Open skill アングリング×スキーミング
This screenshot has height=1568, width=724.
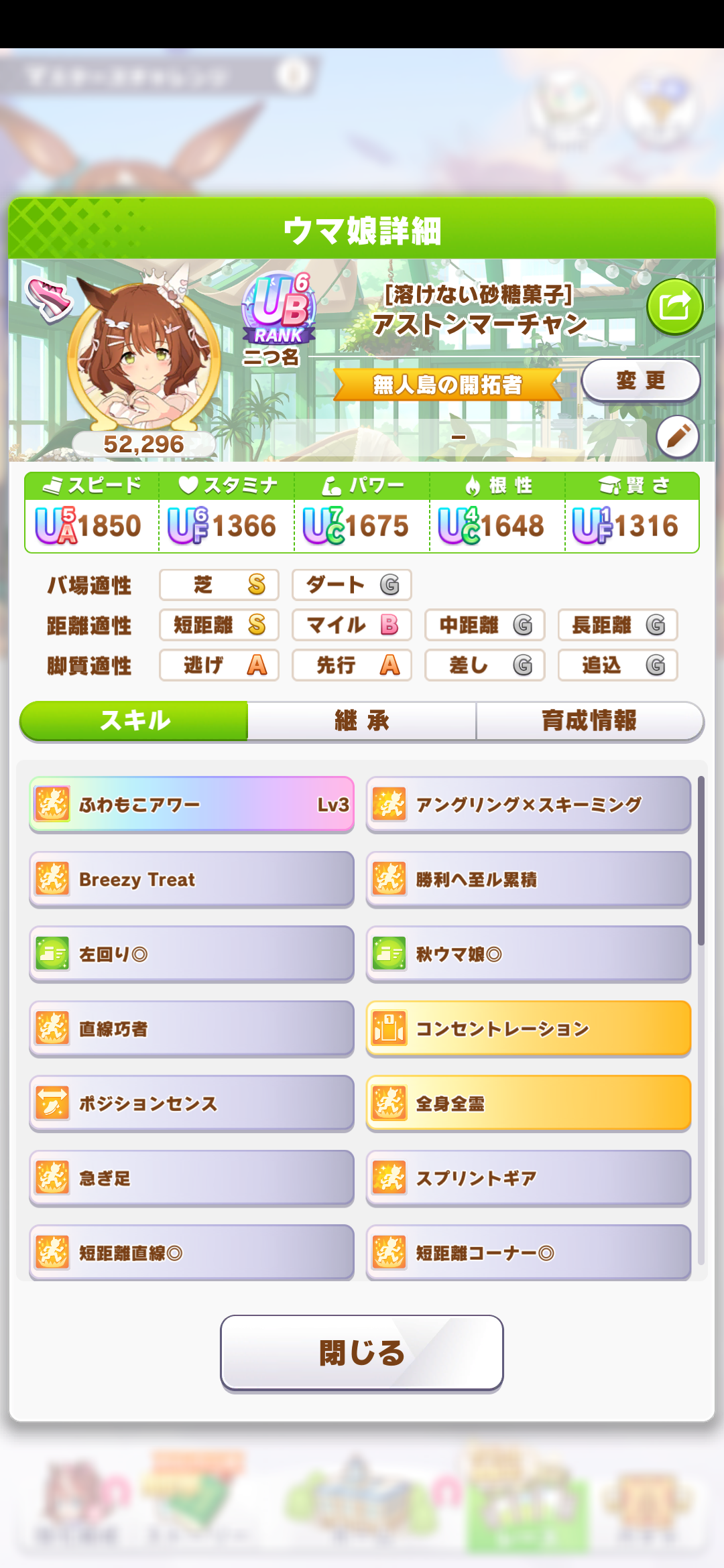pos(528,804)
